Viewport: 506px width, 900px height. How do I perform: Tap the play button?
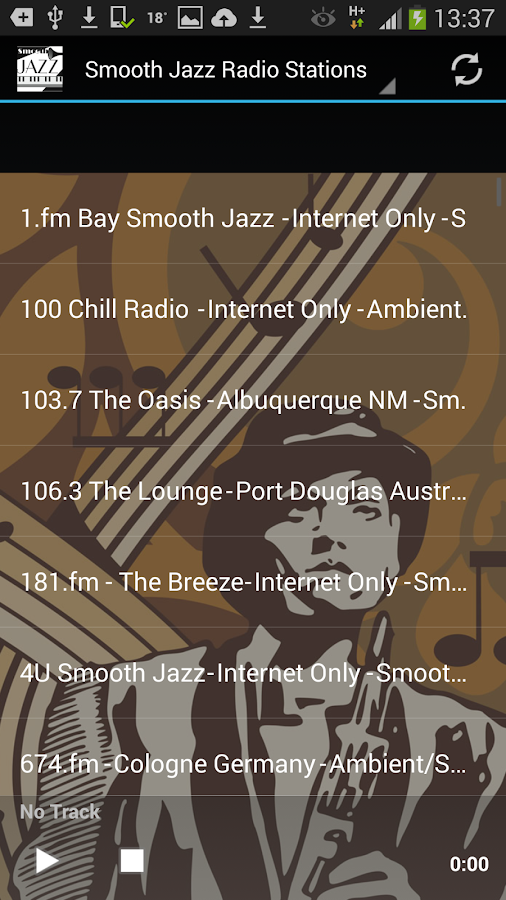[46, 861]
